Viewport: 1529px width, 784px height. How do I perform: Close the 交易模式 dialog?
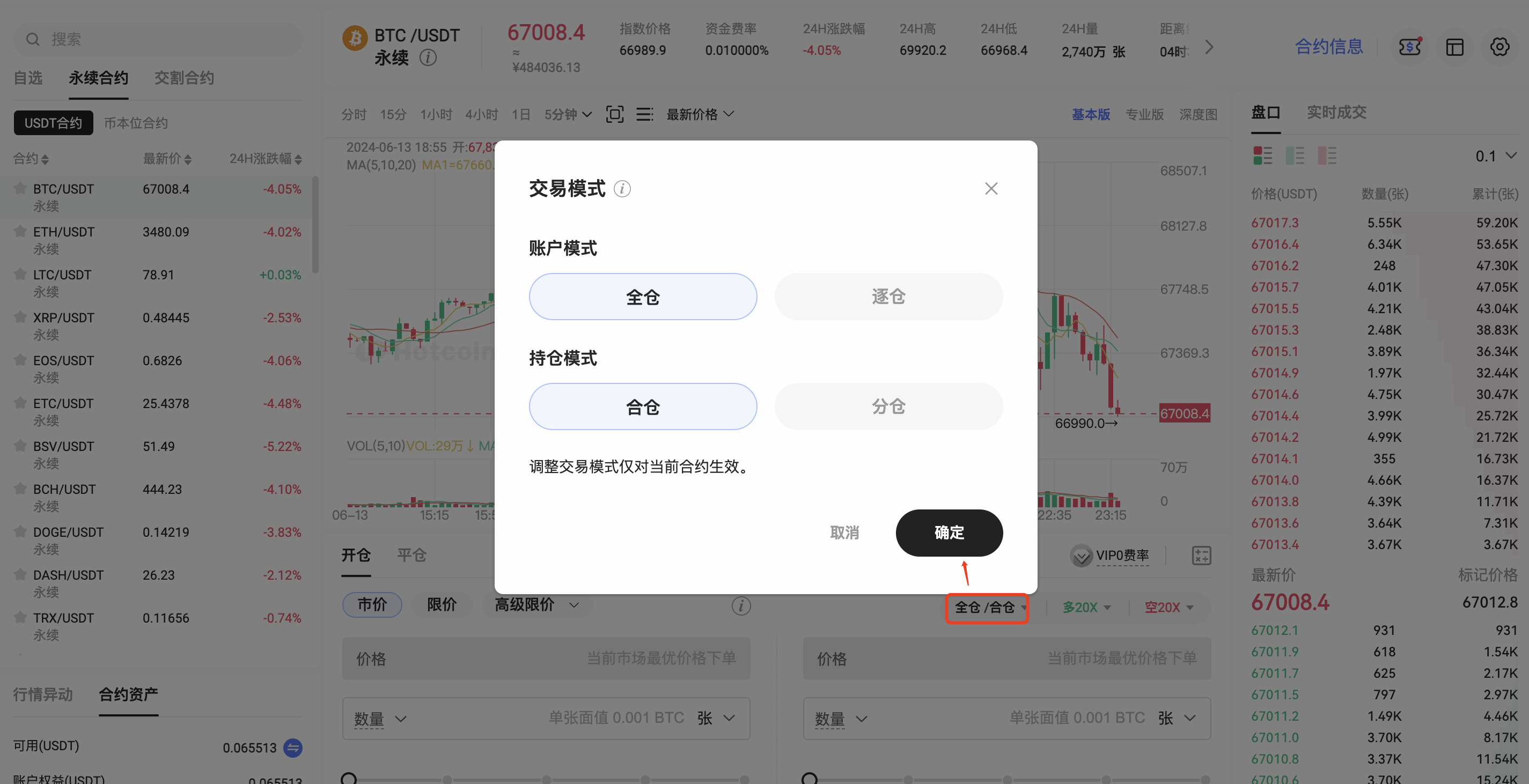[991, 189]
